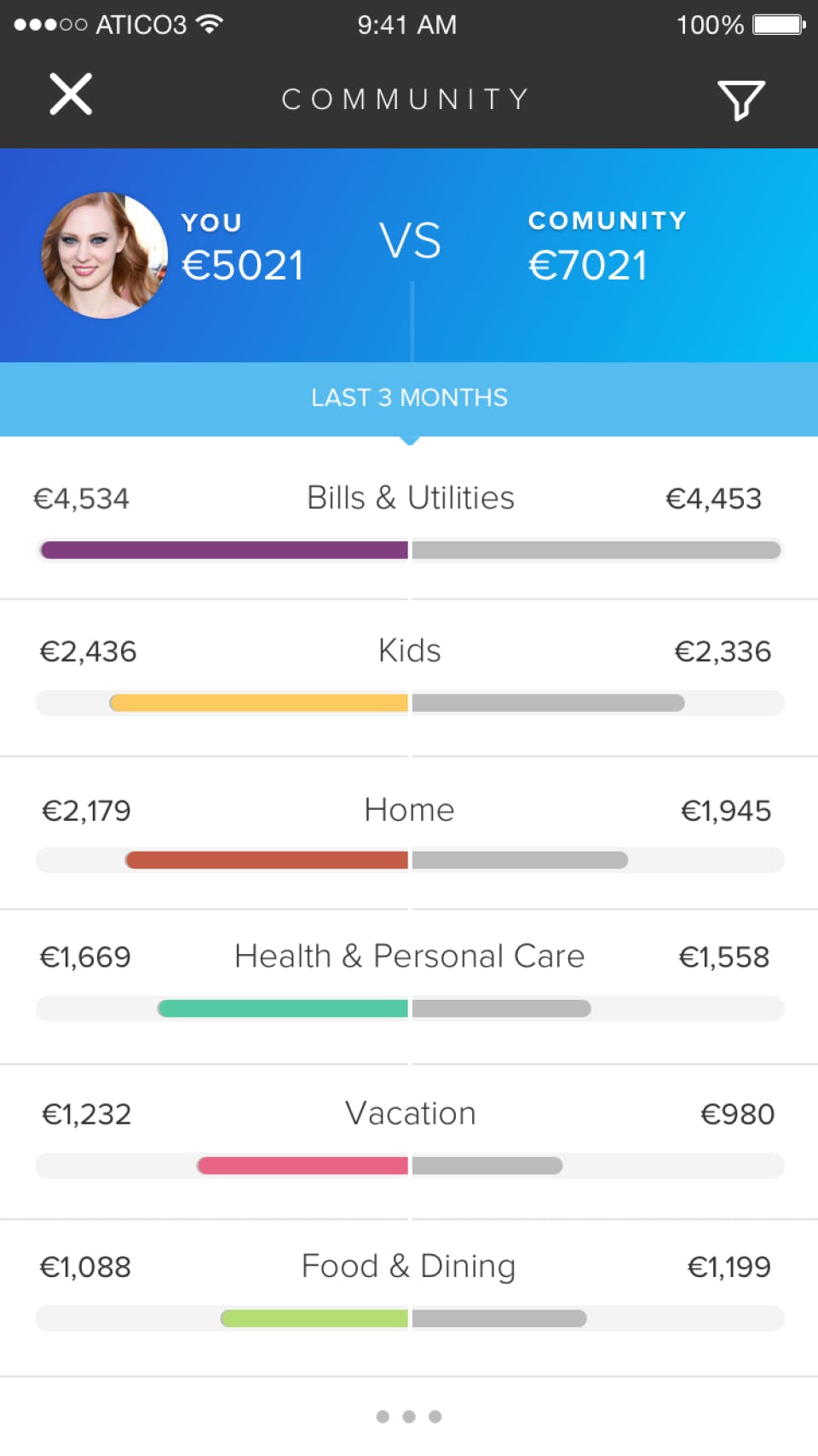Close the Community screen
The width and height of the screenshot is (818, 1456).
(71, 95)
